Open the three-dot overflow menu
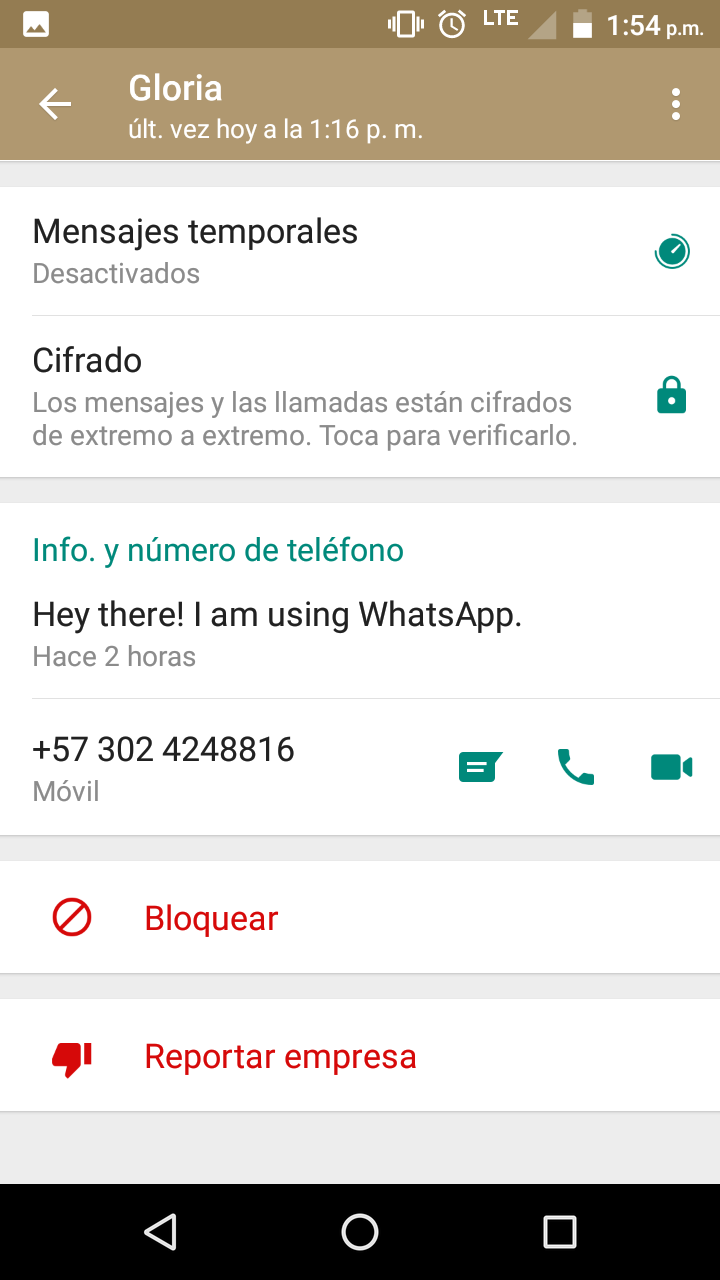 tap(676, 104)
